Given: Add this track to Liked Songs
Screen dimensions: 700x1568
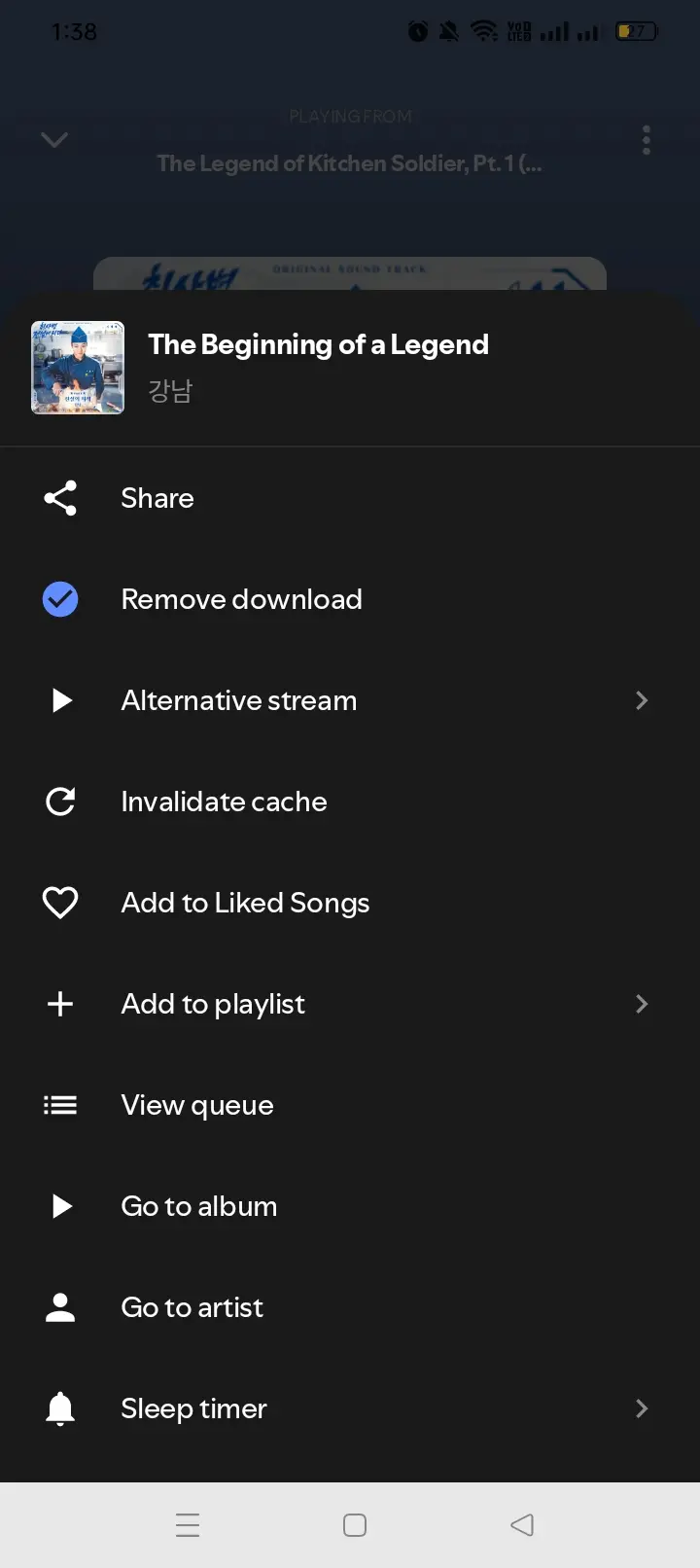Looking at the screenshot, I should (350, 903).
